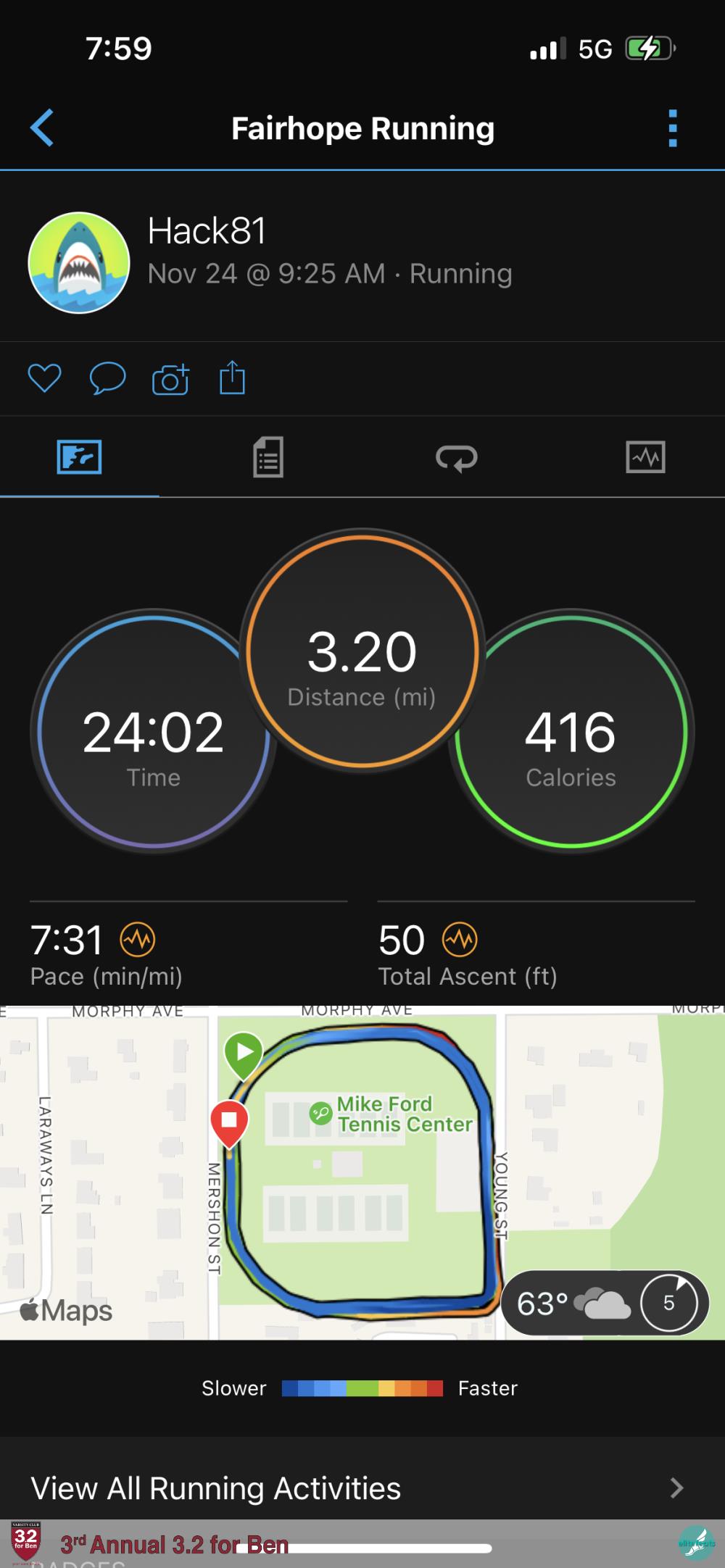Share this running activity
This screenshot has width=725, height=1568.
click(232, 378)
